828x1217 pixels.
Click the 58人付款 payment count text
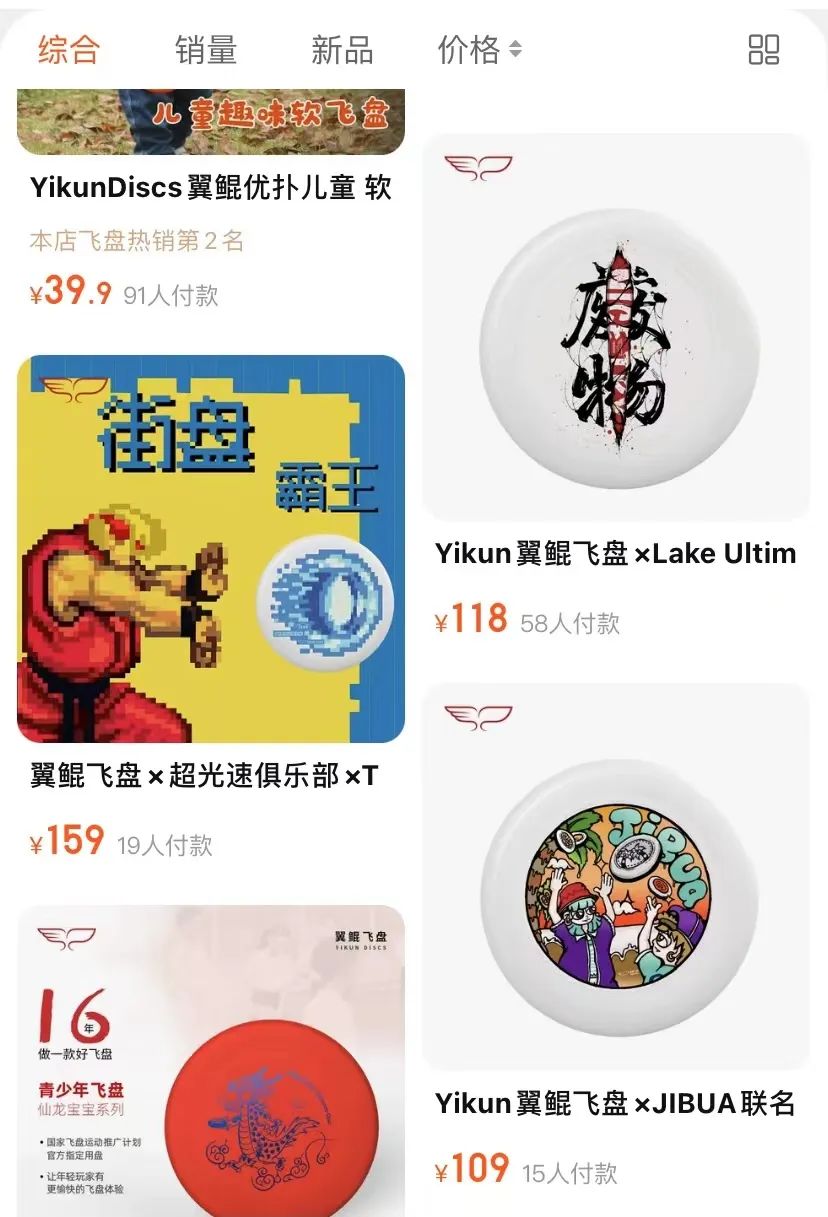pyautogui.click(x=571, y=623)
